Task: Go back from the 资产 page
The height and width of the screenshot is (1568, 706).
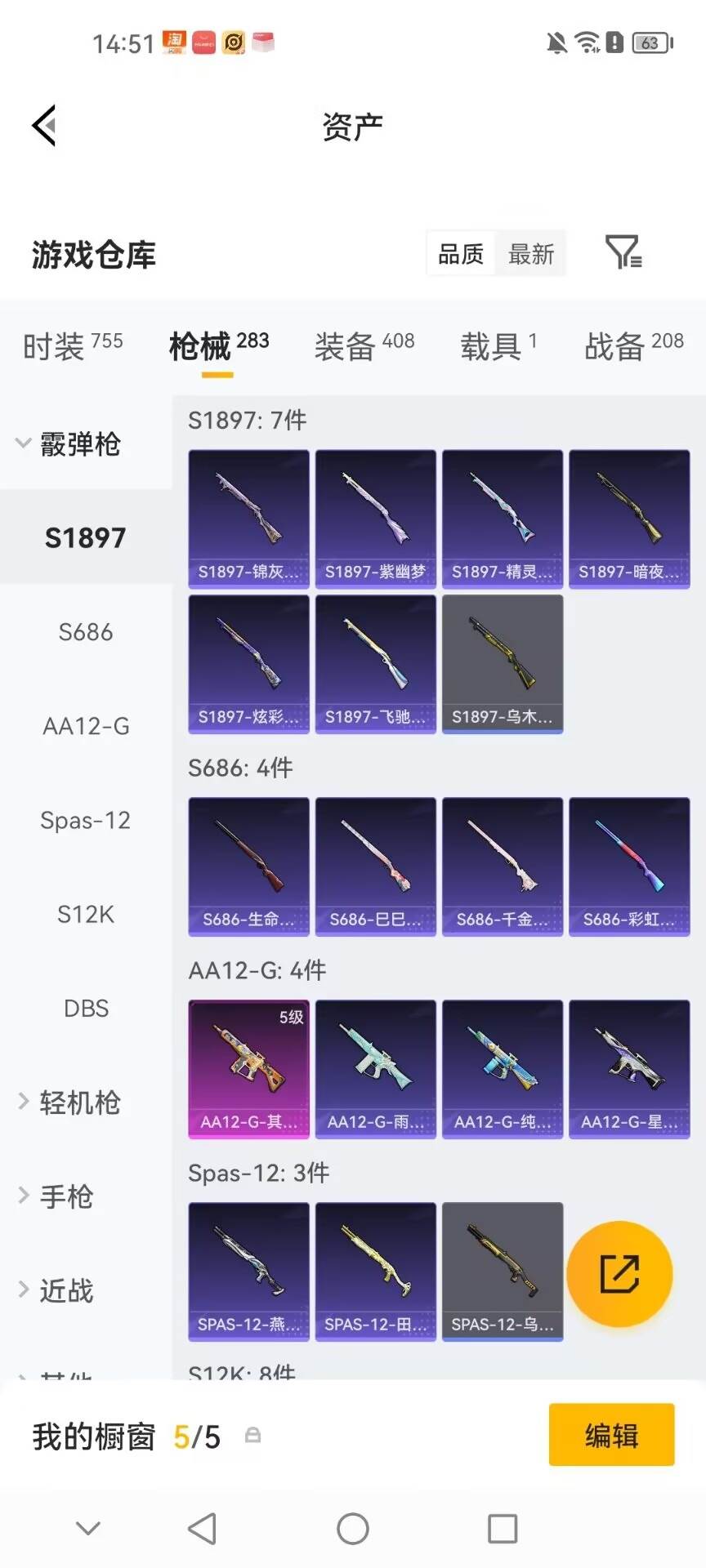Action: tap(44, 126)
